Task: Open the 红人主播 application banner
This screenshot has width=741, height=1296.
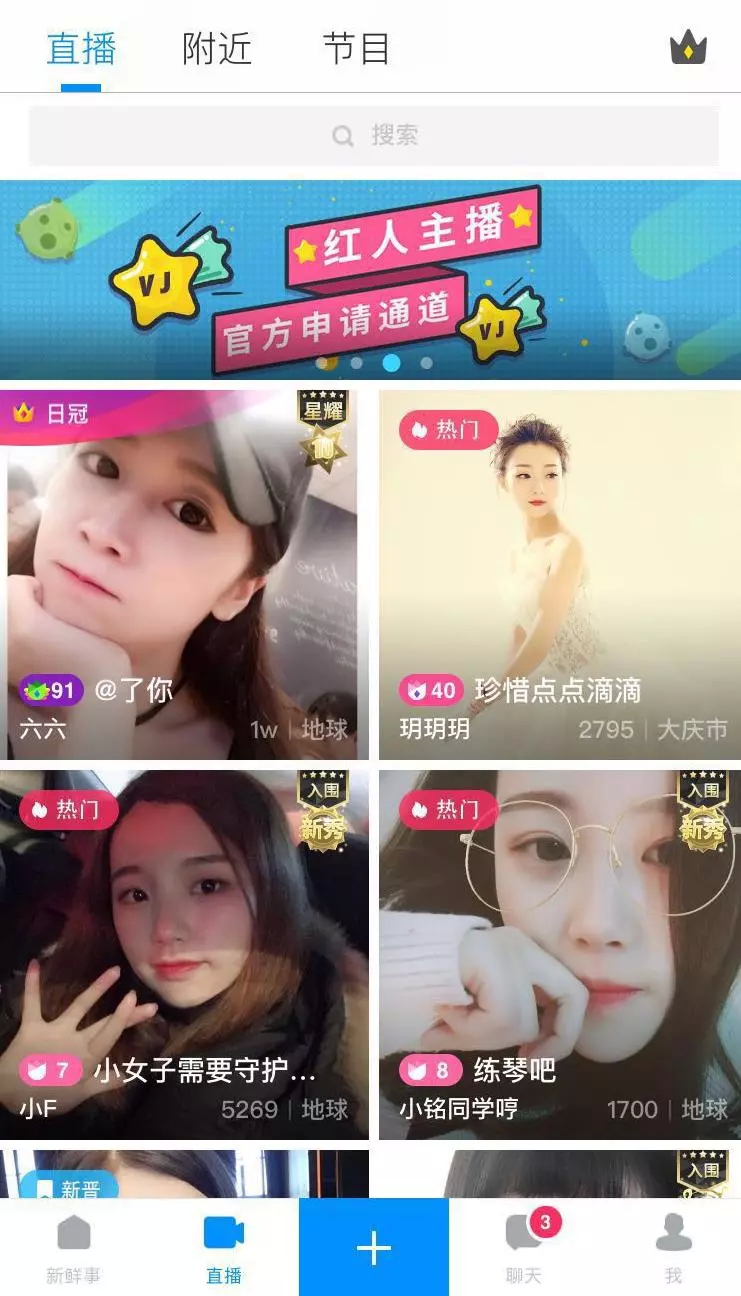Action: point(370,279)
